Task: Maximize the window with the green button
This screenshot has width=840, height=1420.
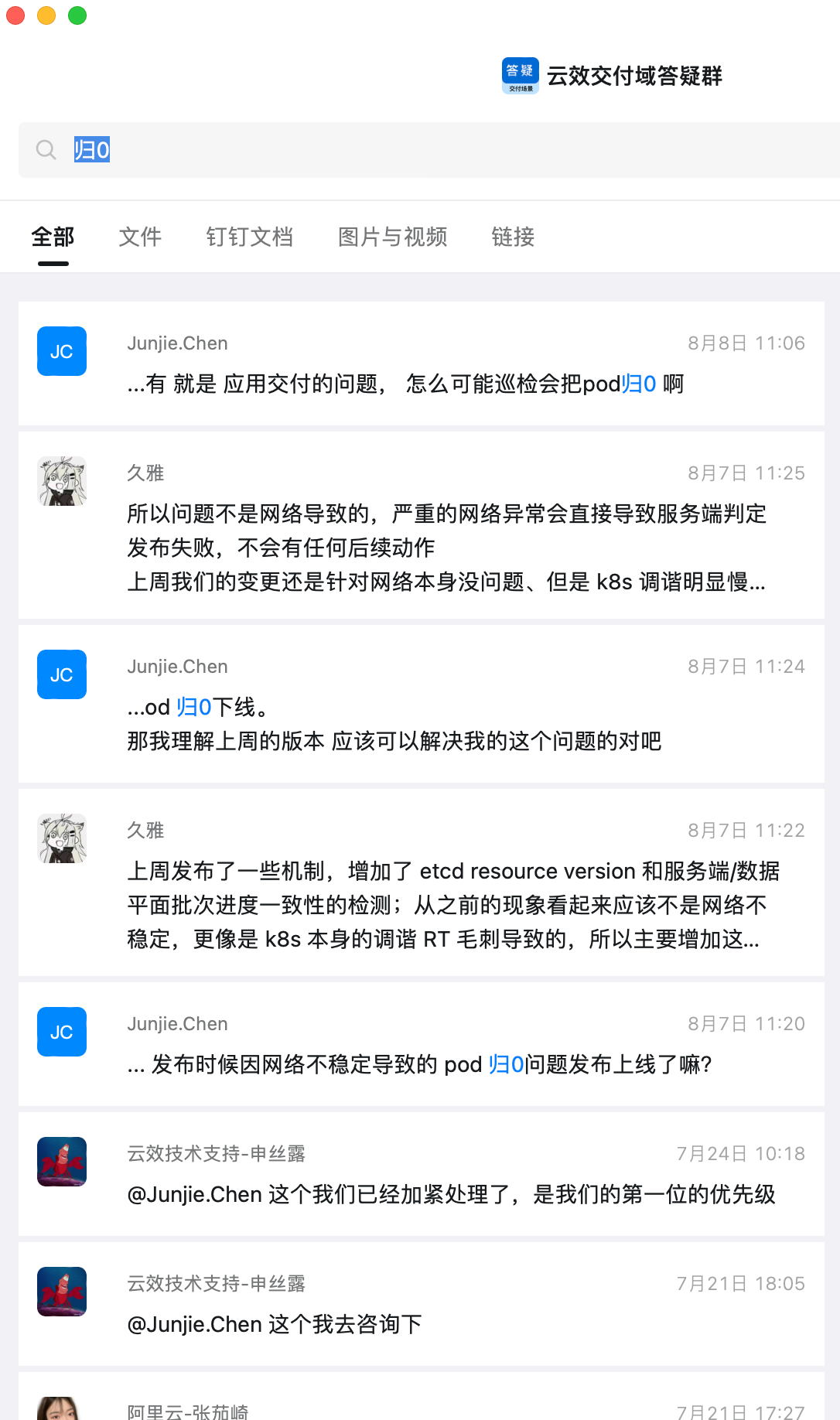Action: (x=77, y=15)
